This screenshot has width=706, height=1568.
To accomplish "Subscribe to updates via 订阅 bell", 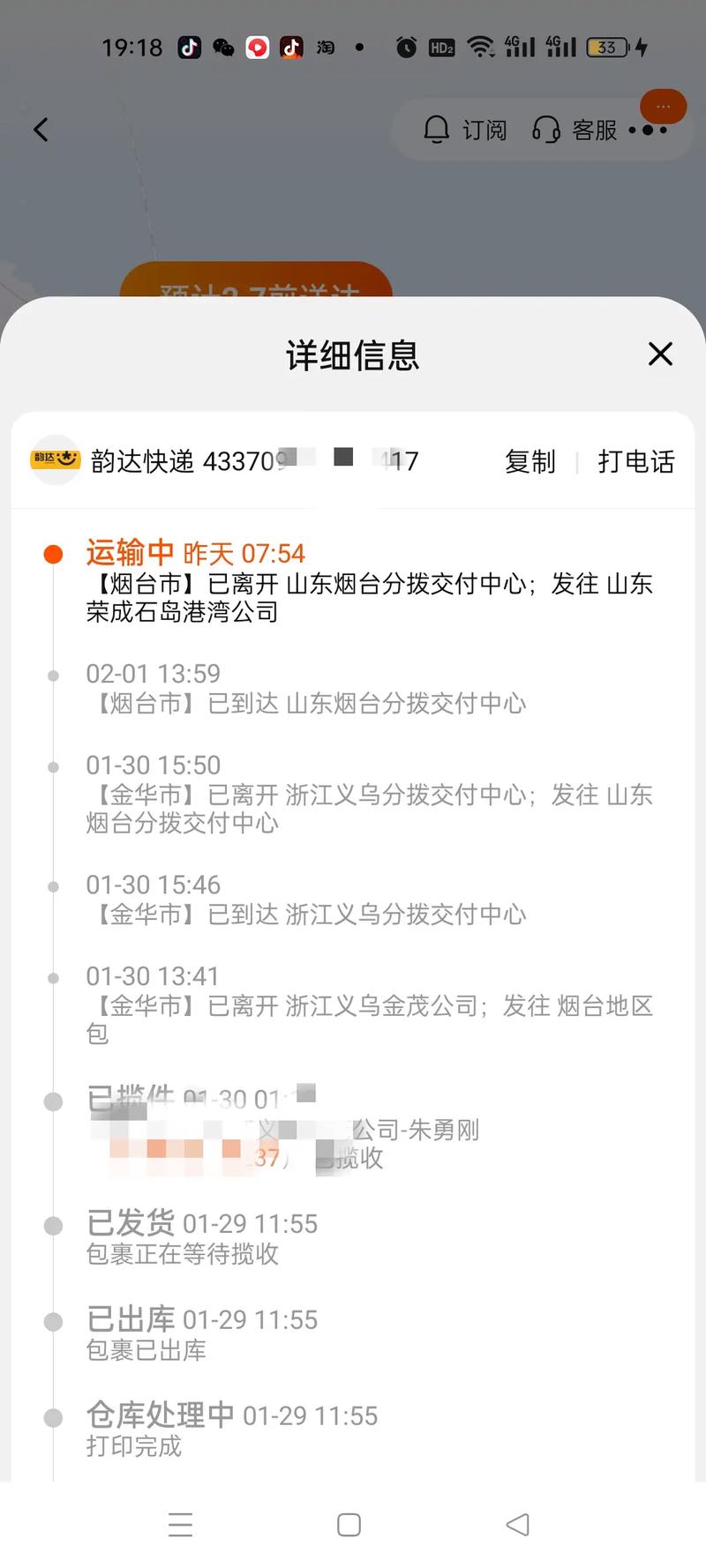I will click(465, 131).
